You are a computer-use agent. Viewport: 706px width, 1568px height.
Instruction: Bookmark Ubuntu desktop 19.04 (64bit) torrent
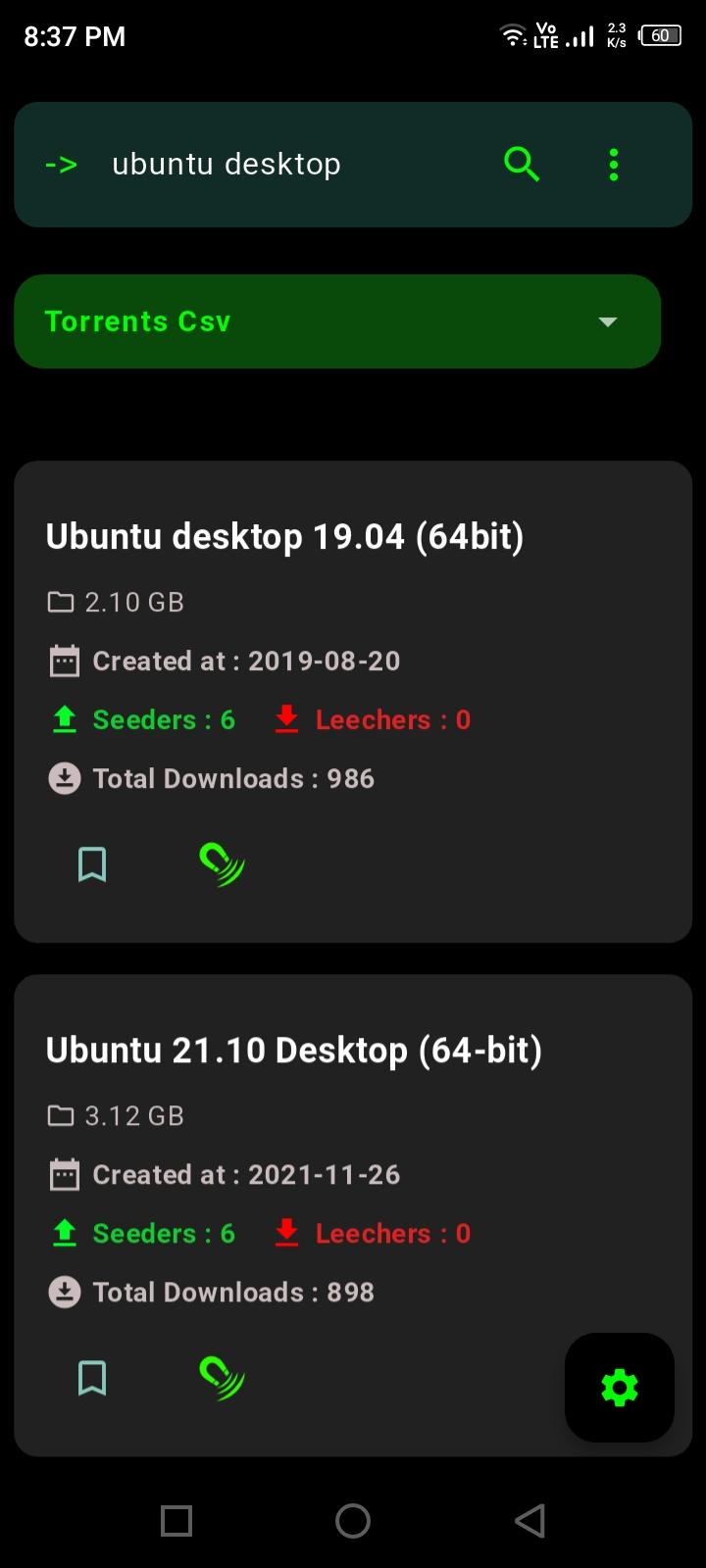click(x=92, y=864)
